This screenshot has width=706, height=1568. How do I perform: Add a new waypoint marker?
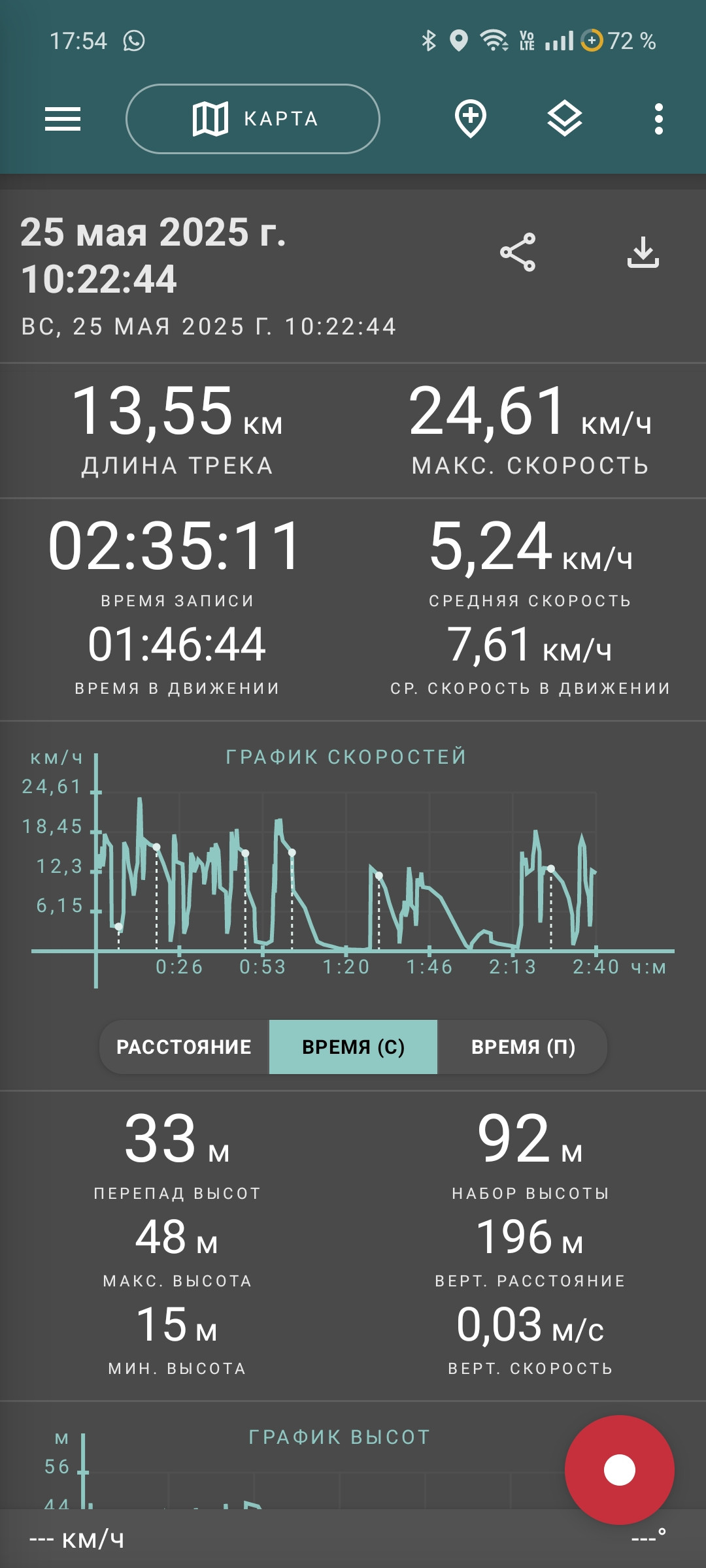[x=471, y=119]
